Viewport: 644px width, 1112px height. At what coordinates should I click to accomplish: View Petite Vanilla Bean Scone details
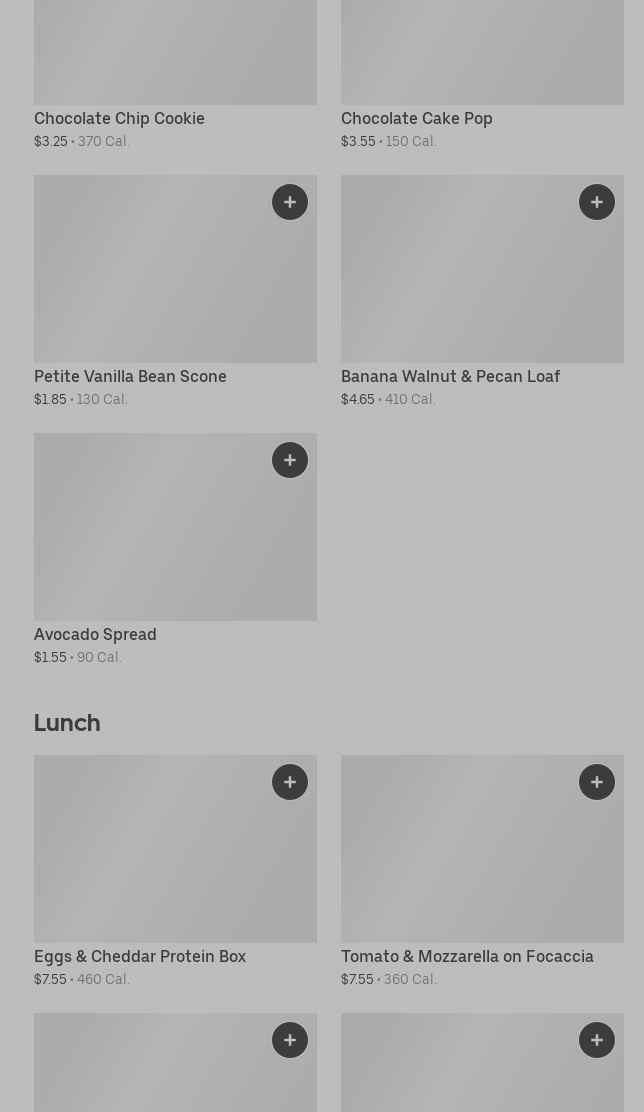click(x=131, y=377)
